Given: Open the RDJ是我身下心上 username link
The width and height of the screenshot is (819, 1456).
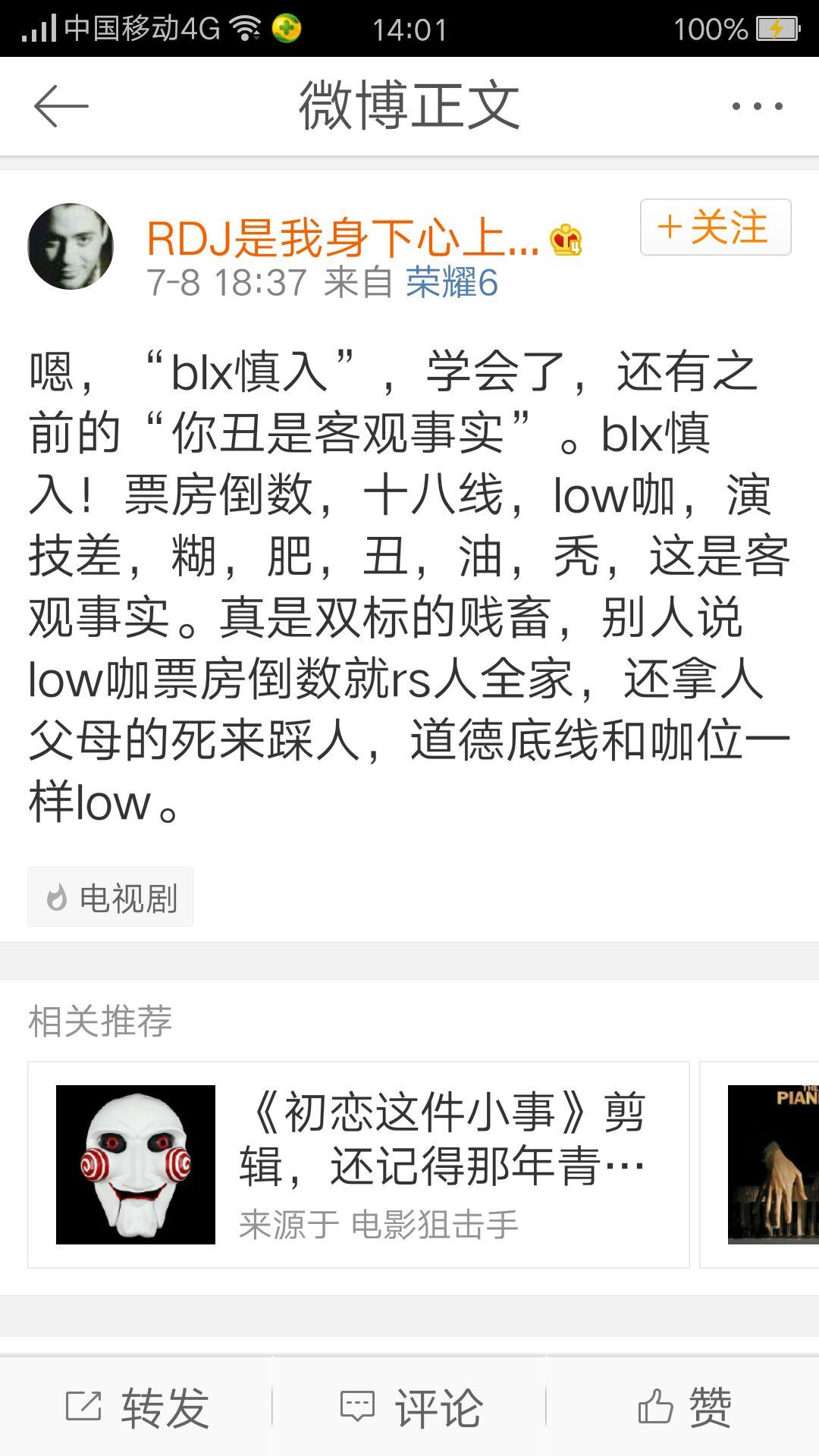Looking at the screenshot, I should 343,239.
